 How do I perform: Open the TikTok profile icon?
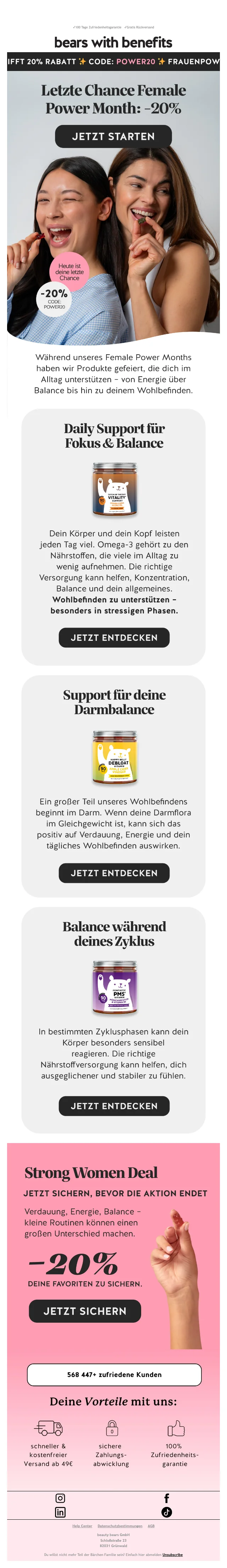167,1512
